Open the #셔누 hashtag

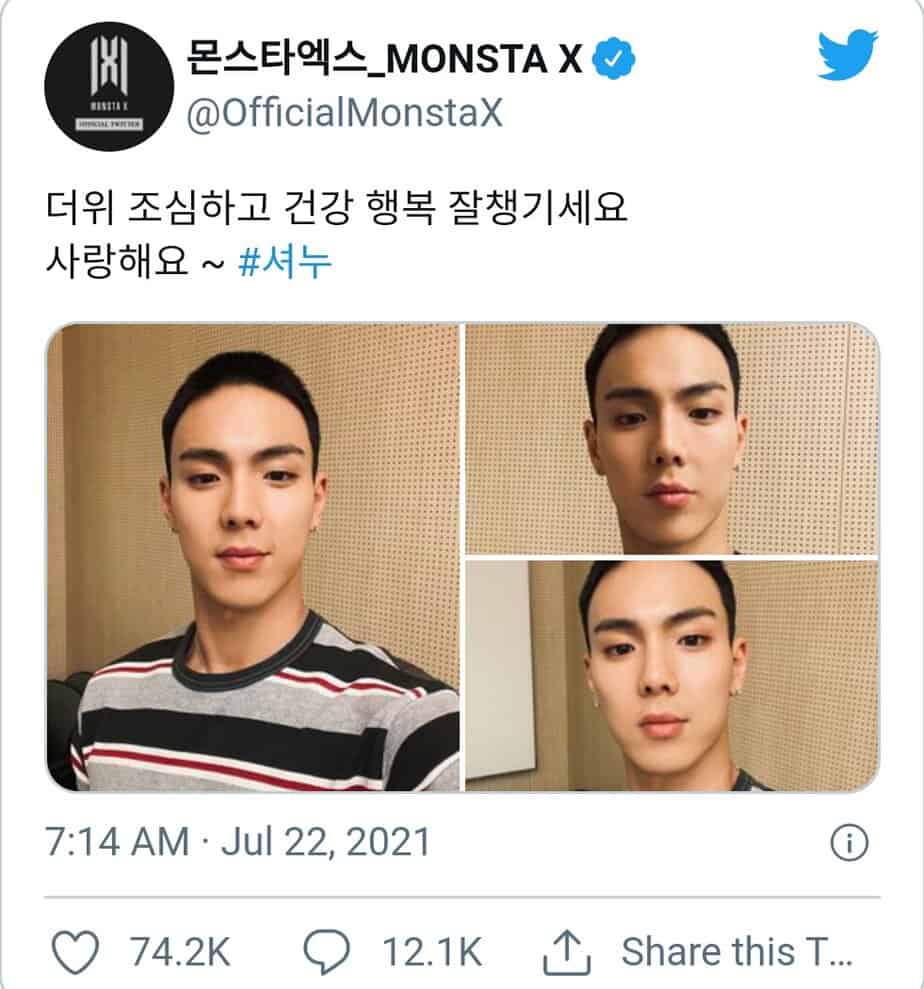pos(286,263)
